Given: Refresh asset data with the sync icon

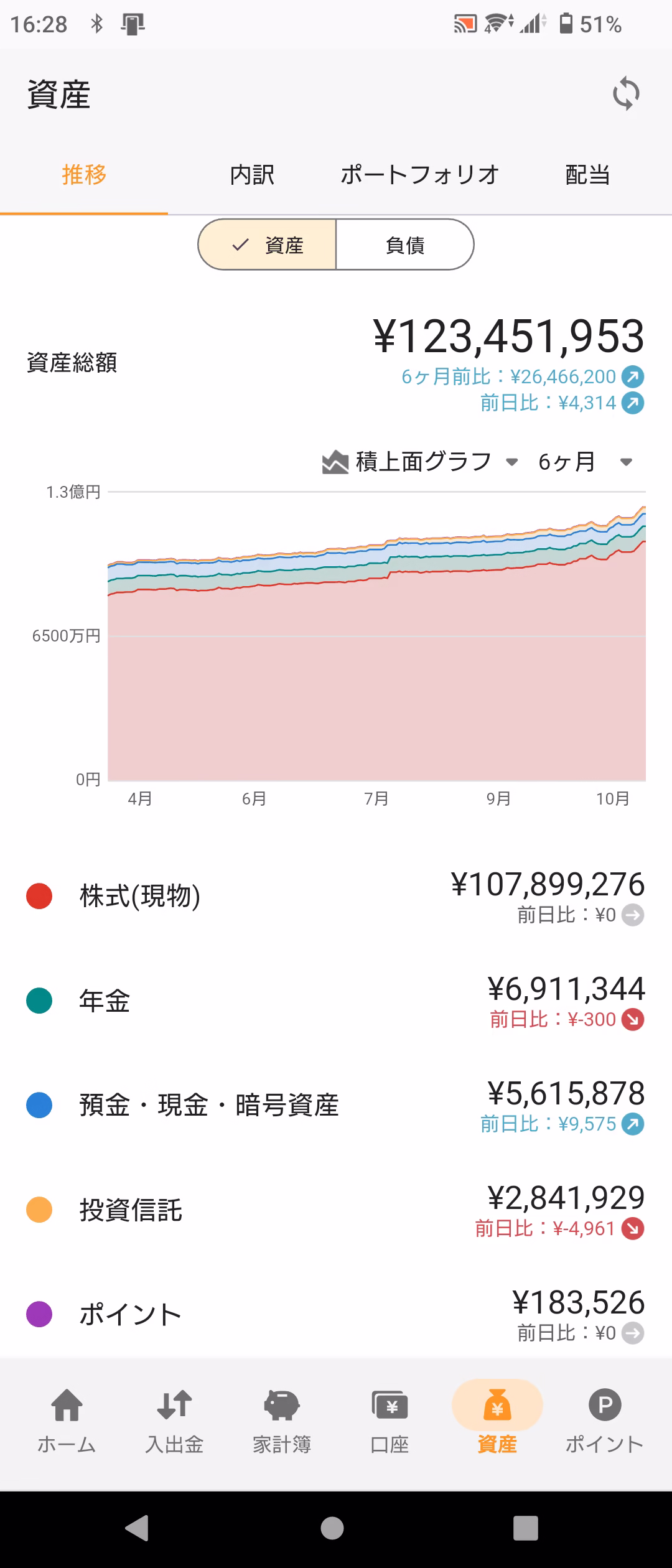Looking at the screenshot, I should pos(626,95).
